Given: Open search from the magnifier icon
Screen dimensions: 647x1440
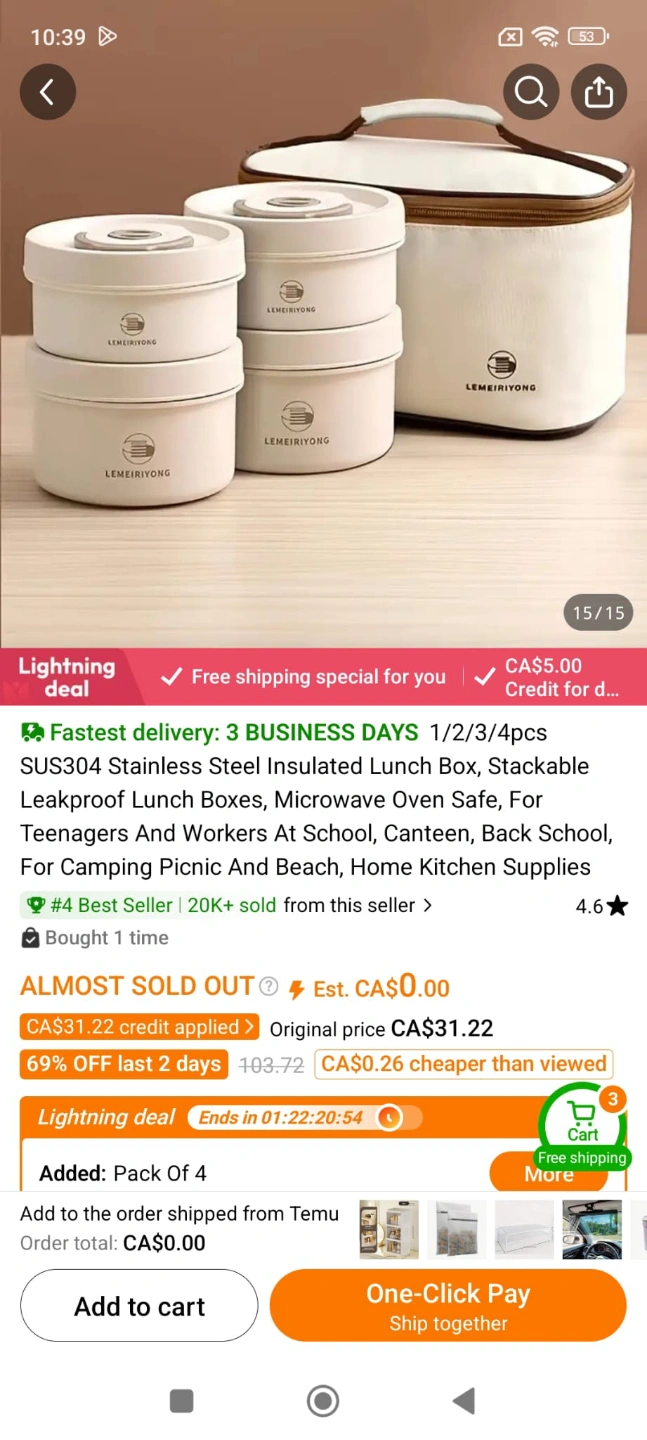Looking at the screenshot, I should pyautogui.click(x=530, y=92).
